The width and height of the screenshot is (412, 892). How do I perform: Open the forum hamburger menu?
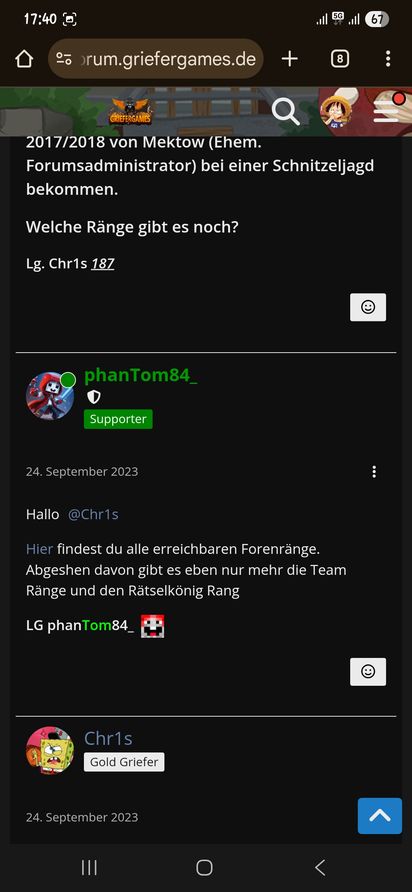pyautogui.click(x=388, y=109)
